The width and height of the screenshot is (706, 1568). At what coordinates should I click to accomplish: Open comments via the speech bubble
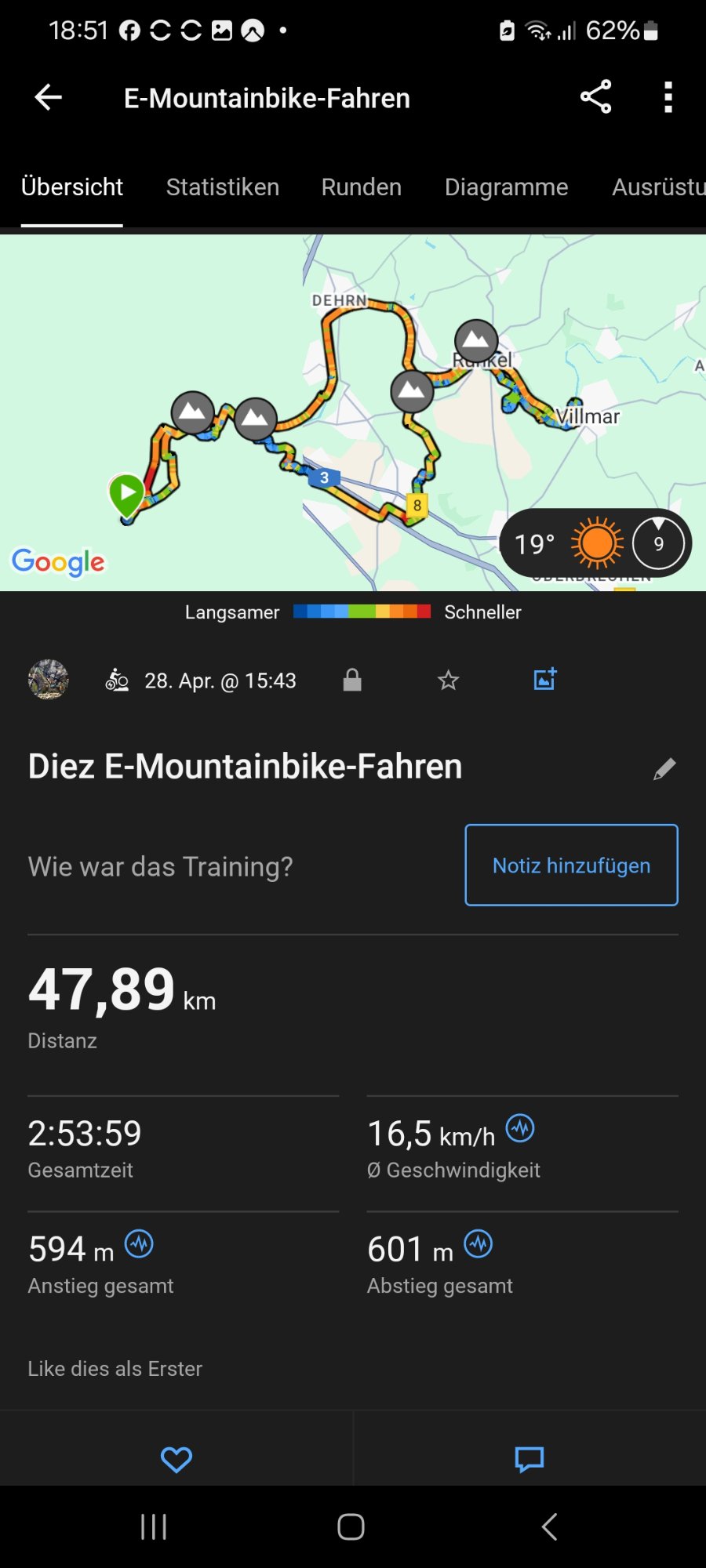[529, 1459]
